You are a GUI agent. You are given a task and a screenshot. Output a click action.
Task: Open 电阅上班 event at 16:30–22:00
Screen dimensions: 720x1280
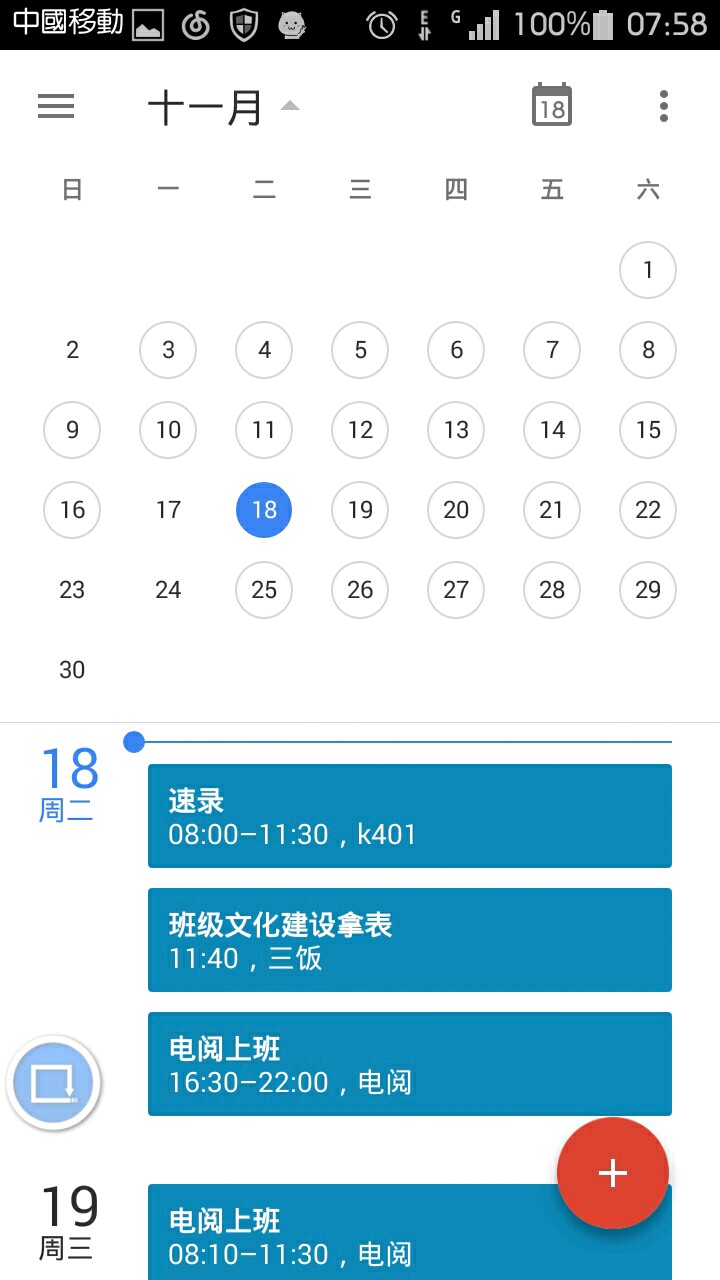click(x=410, y=1064)
